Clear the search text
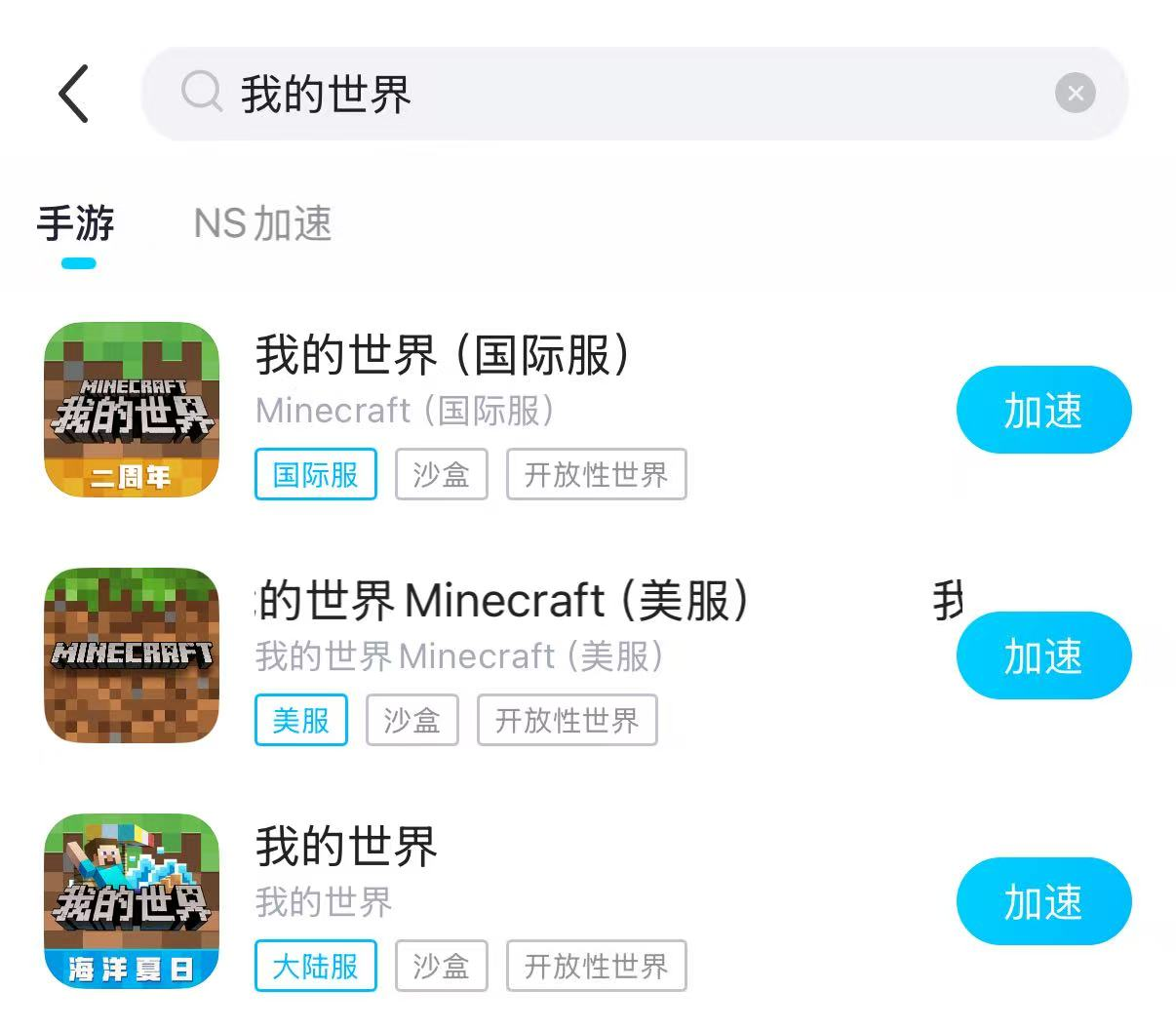This screenshot has height=1031, width=1176. coord(1075,94)
